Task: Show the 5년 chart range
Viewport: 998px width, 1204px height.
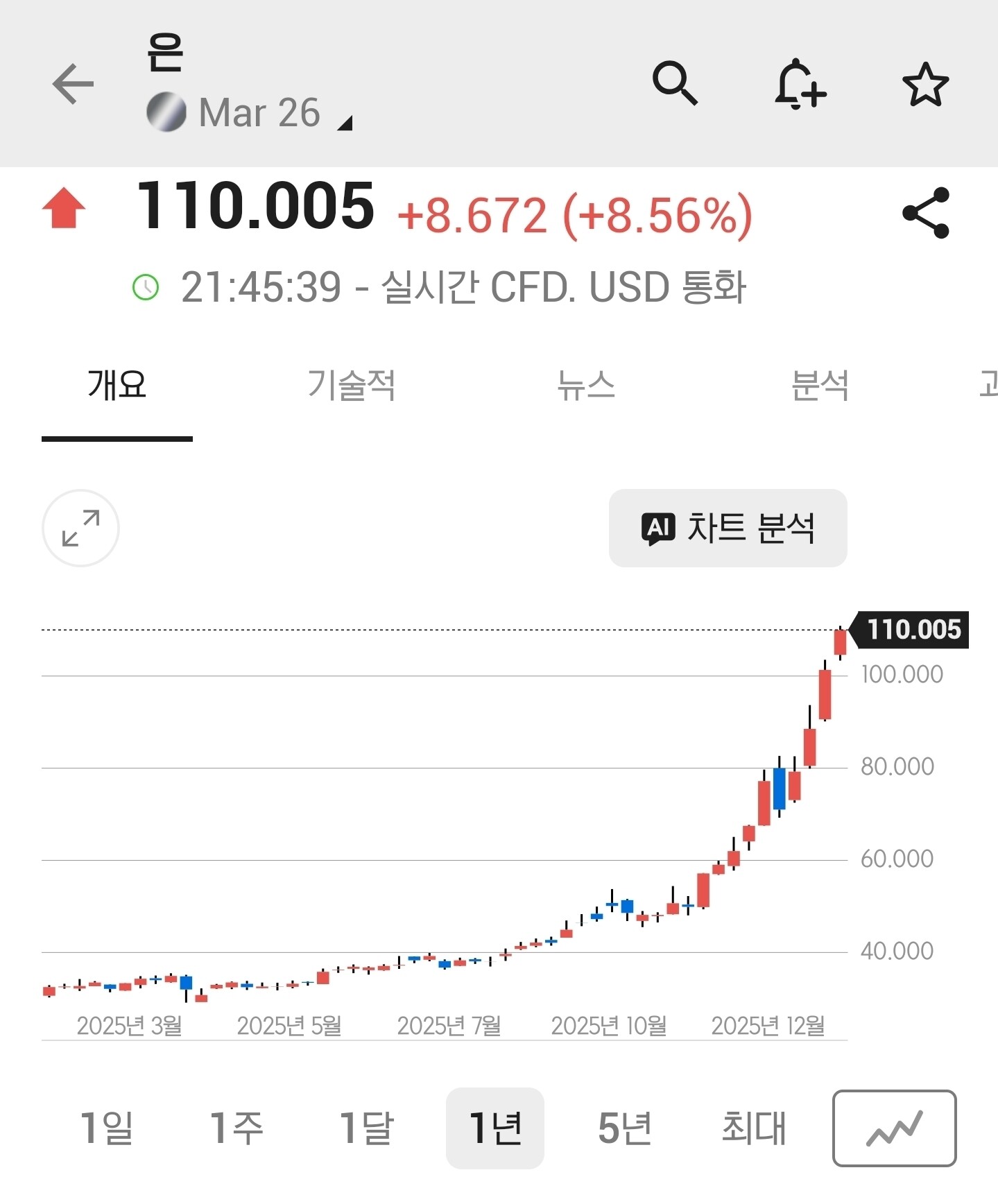Action: 624,1128
